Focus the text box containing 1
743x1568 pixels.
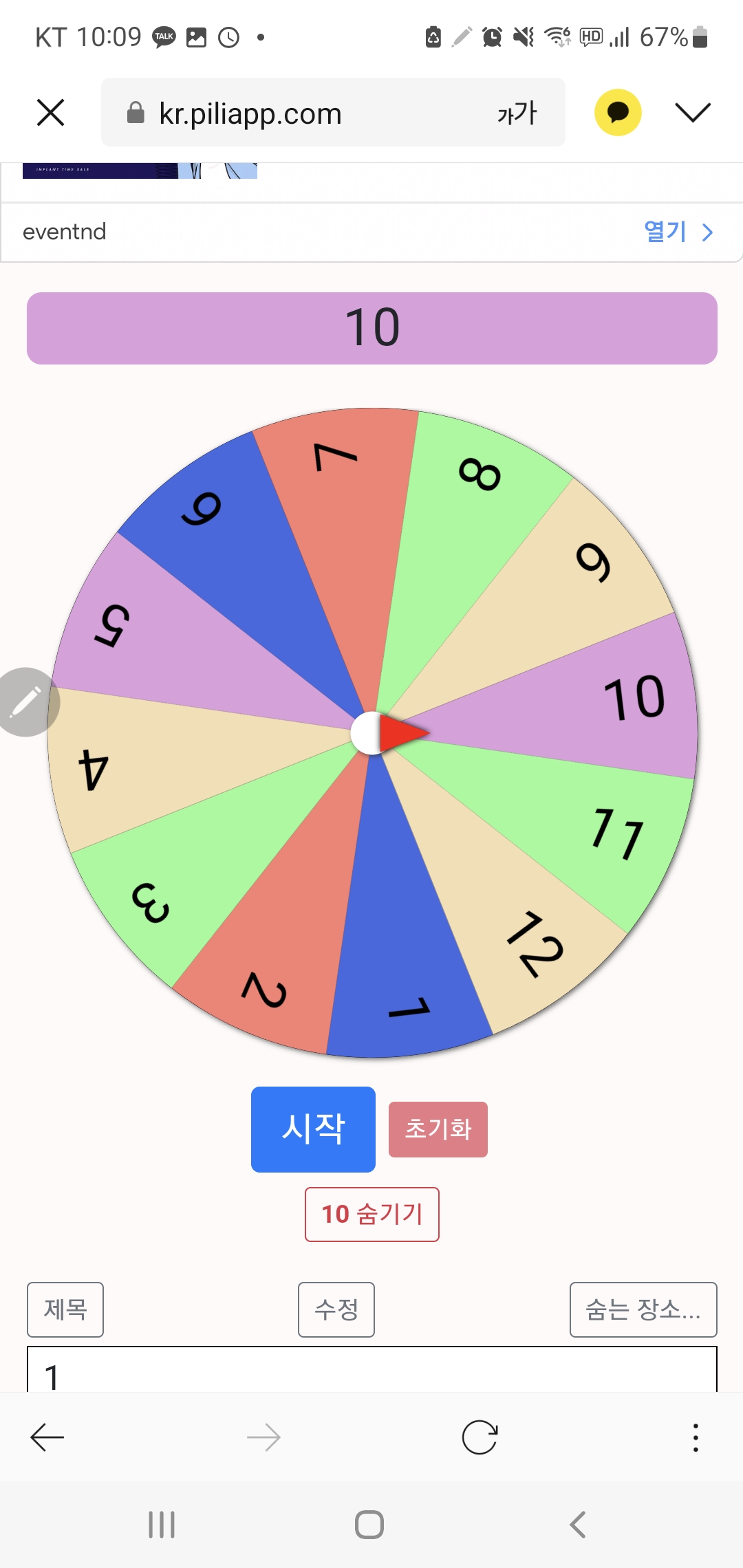coord(371,1372)
